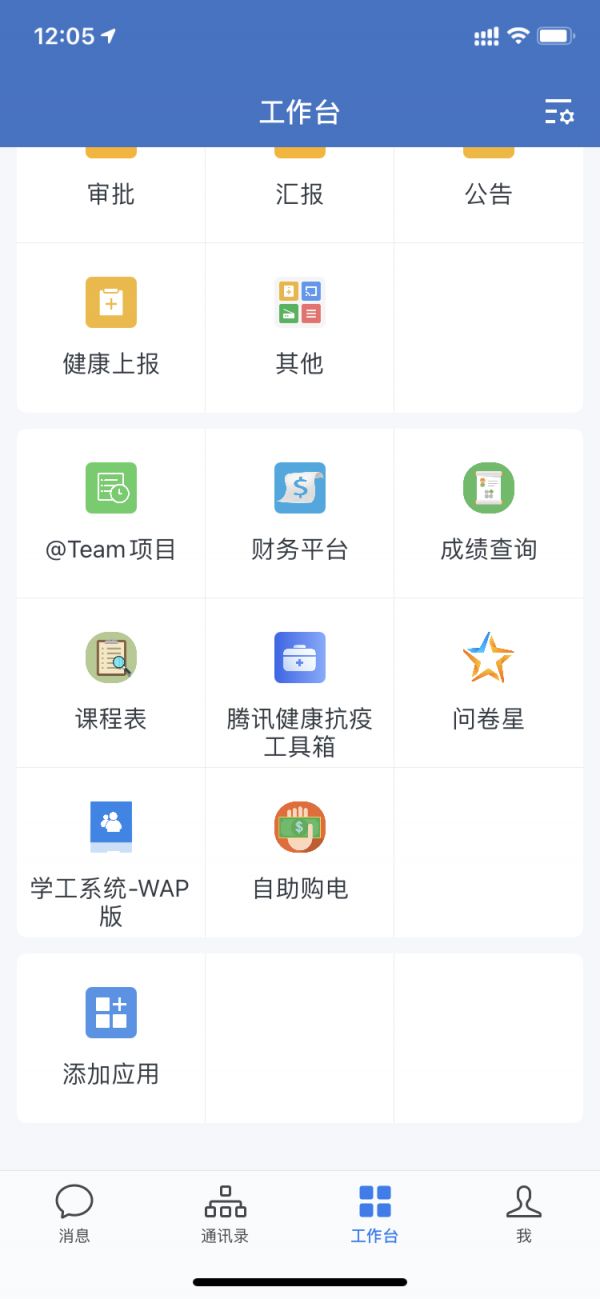Open 成绩查询 grade lookup
This screenshot has width=600, height=1299.
click(x=488, y=513)
